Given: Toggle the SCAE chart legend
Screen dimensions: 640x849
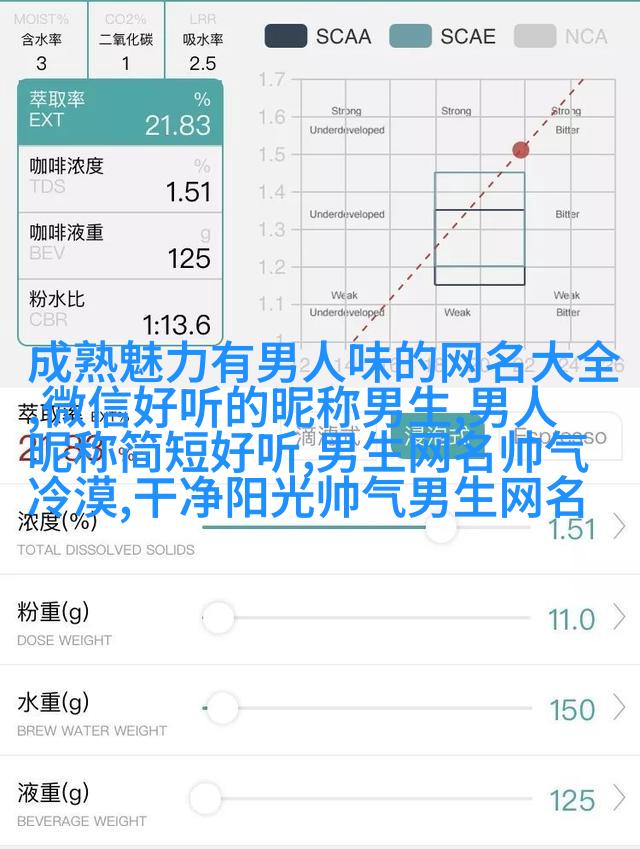Looking at the screenshot, I should [442, 36].
